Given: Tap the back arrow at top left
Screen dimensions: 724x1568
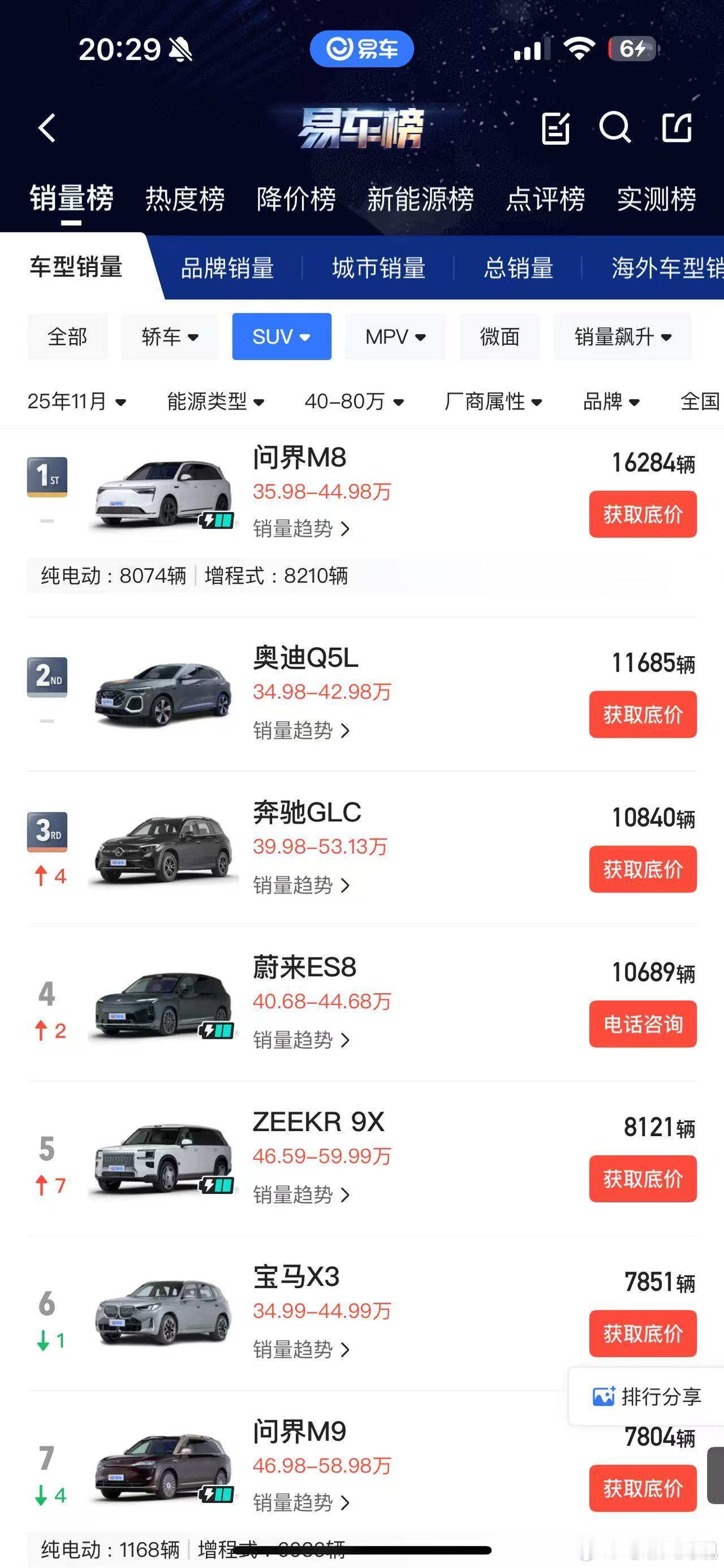Looking at the screenshot, I should [48, 128].
